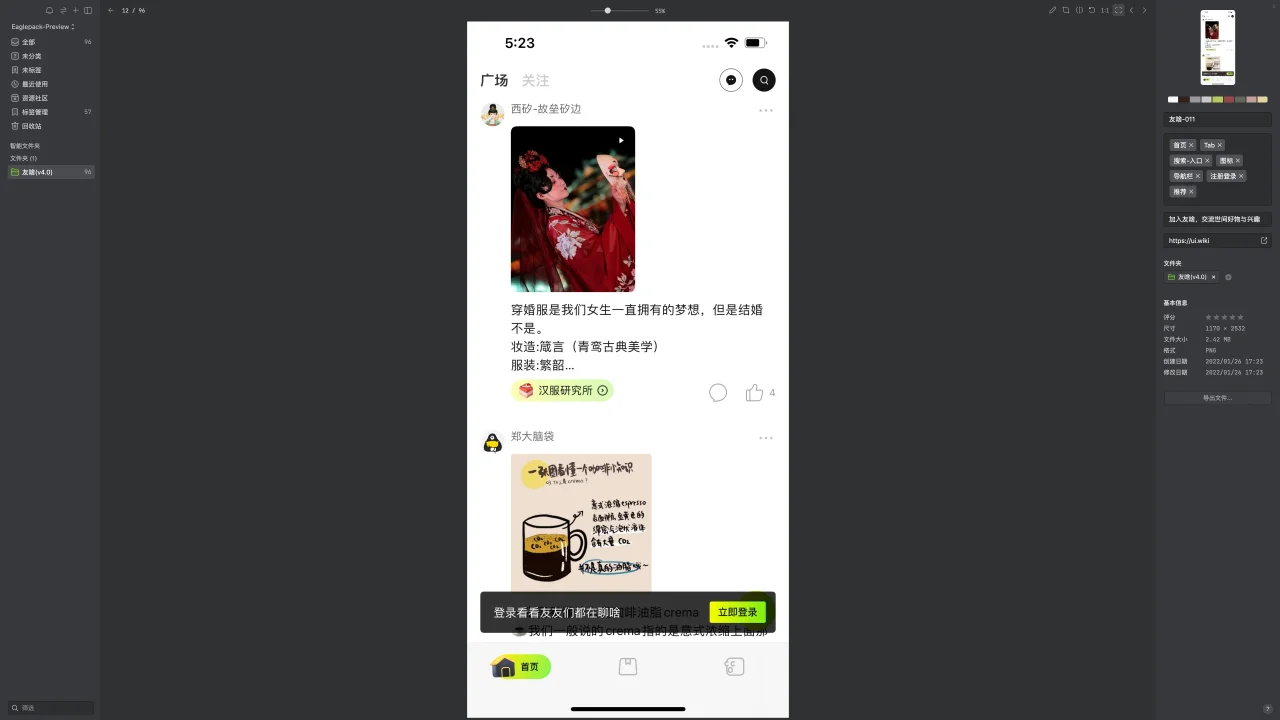Remove the 首页 tag
Screen dimensions: 1280x720
(1191, 145)
